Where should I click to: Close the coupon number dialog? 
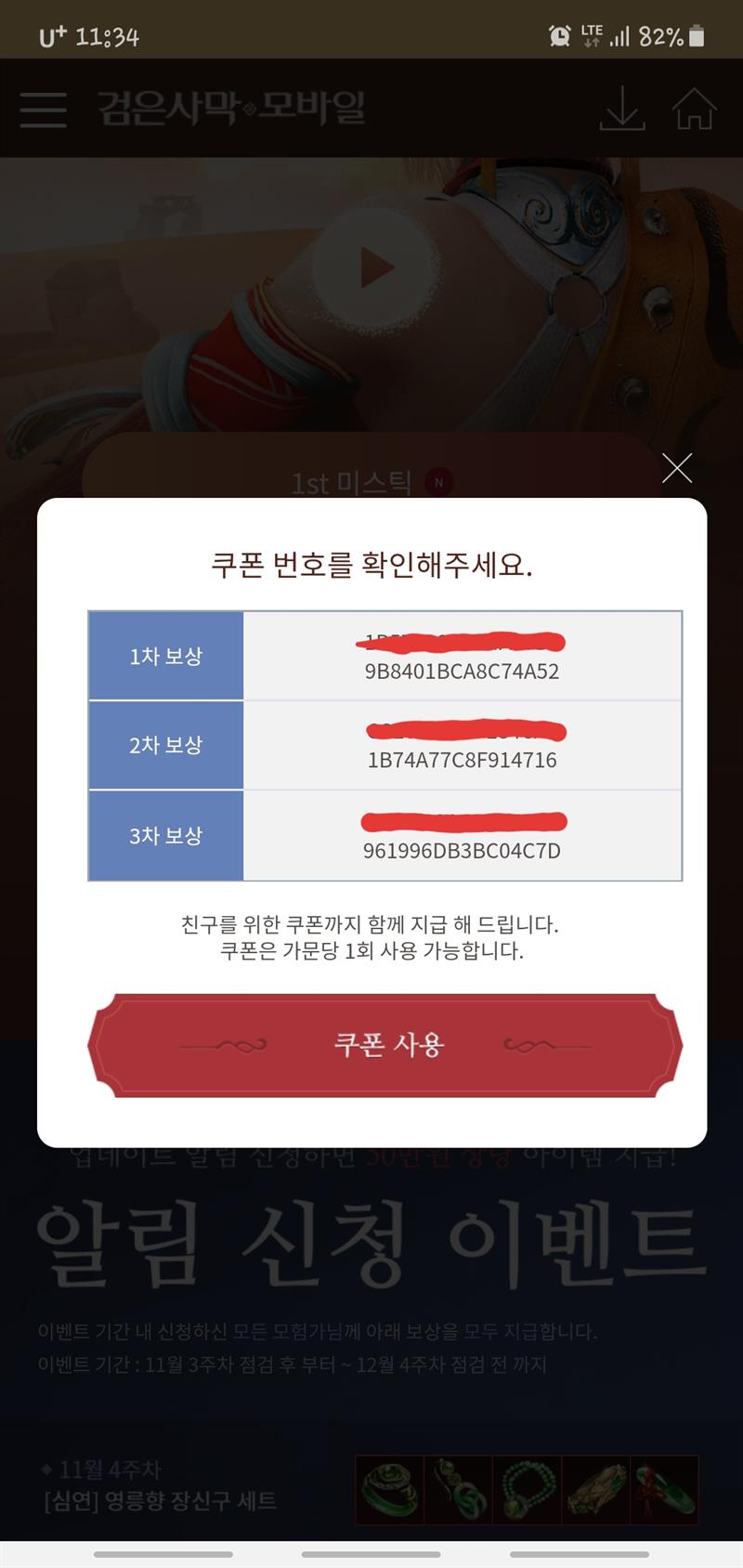pyautogui.click(x=677, y=468)
